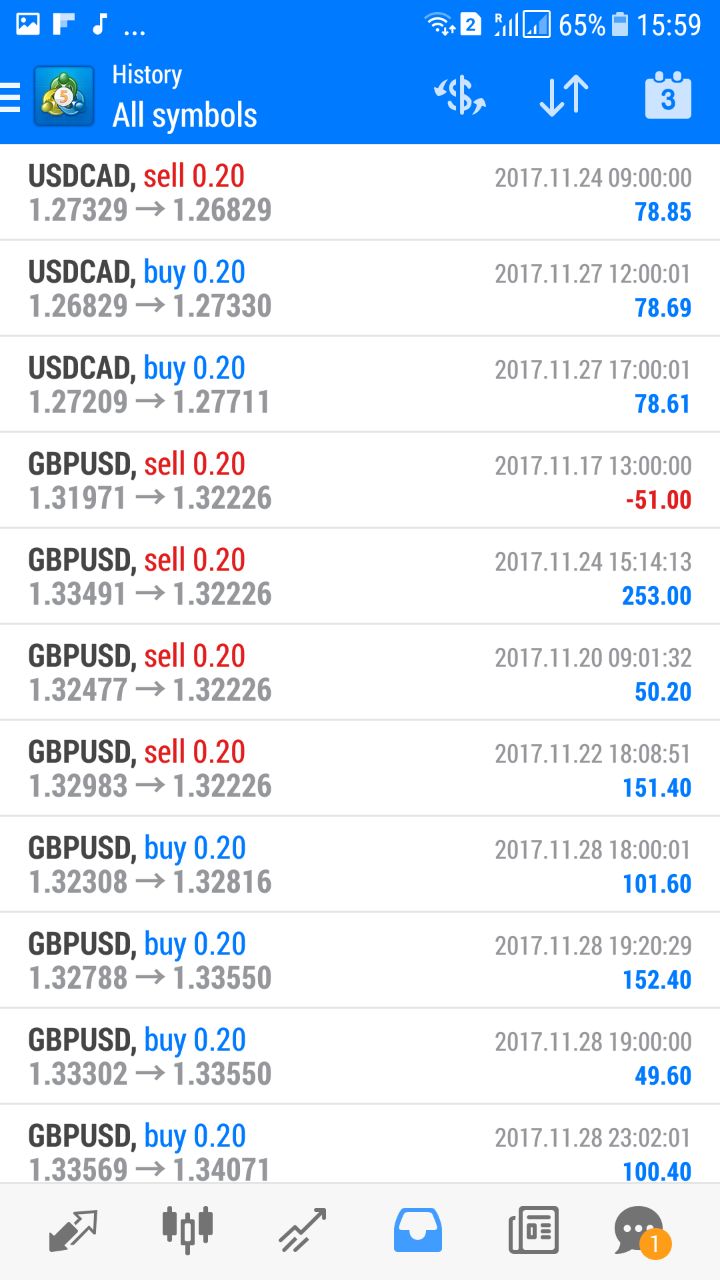This screenshot has height=1280, width=720.
Task: Switch to the News tab
Action: pyautogui.click(x=533, y=1230)
